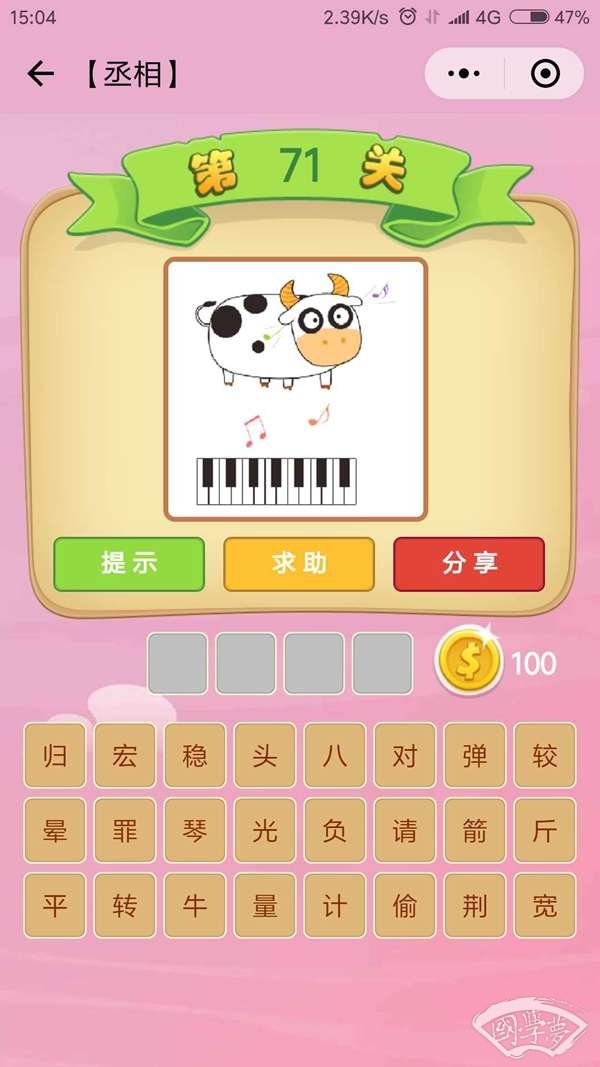Select the tile 宽

tap(545, 905)
